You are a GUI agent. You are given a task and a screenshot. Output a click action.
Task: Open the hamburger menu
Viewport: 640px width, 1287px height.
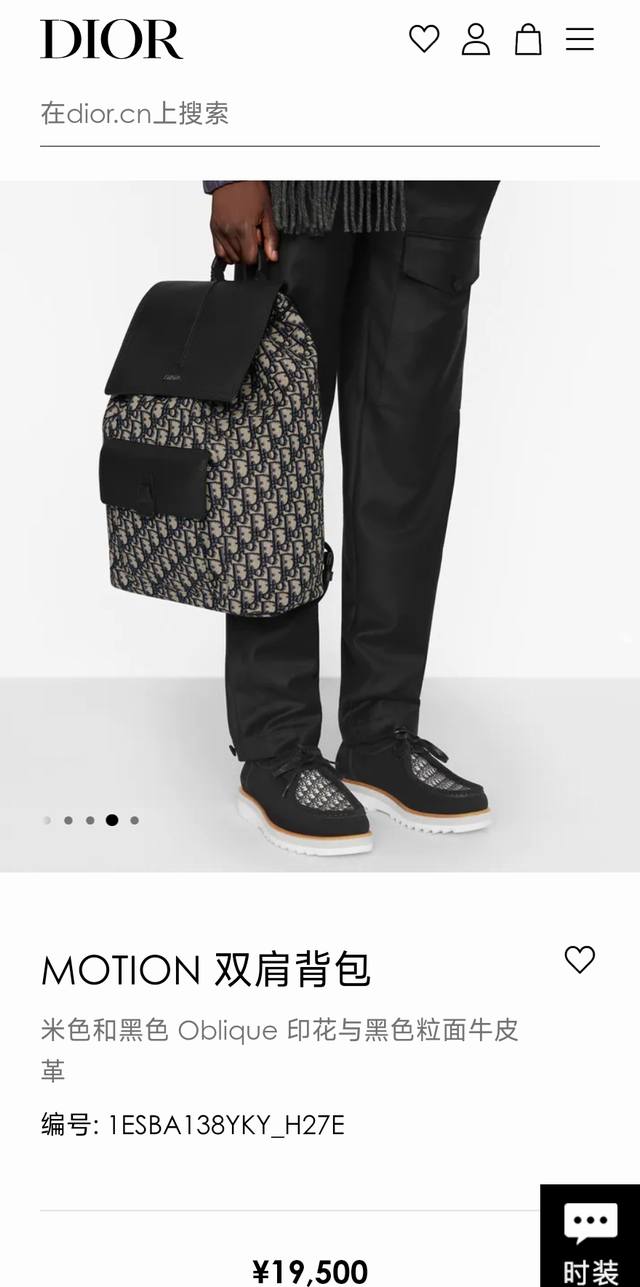(580, 39)
